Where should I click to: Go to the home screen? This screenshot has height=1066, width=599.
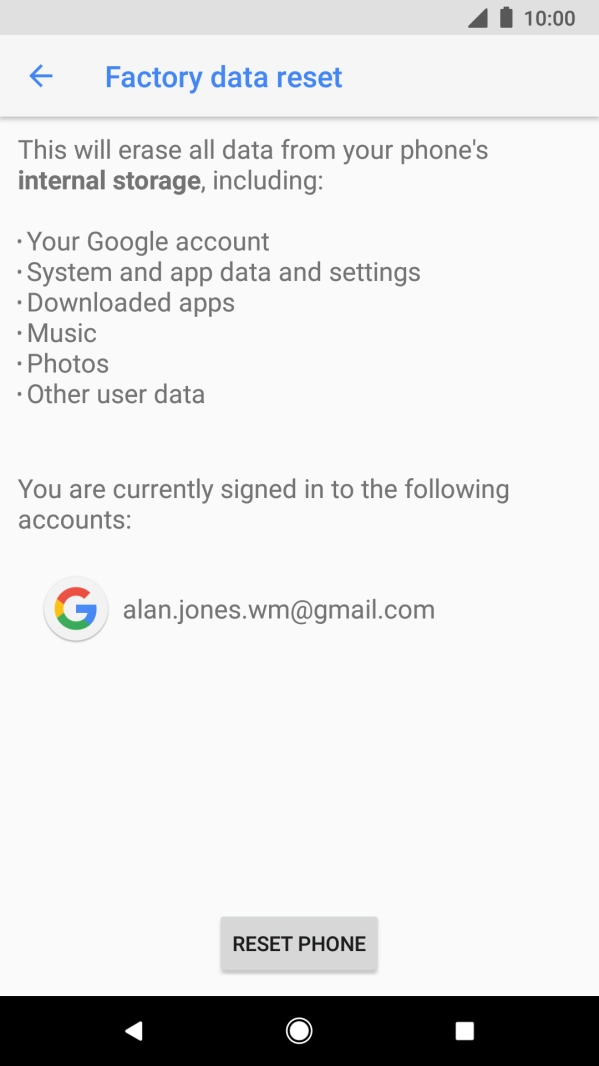pos(299,1031)
